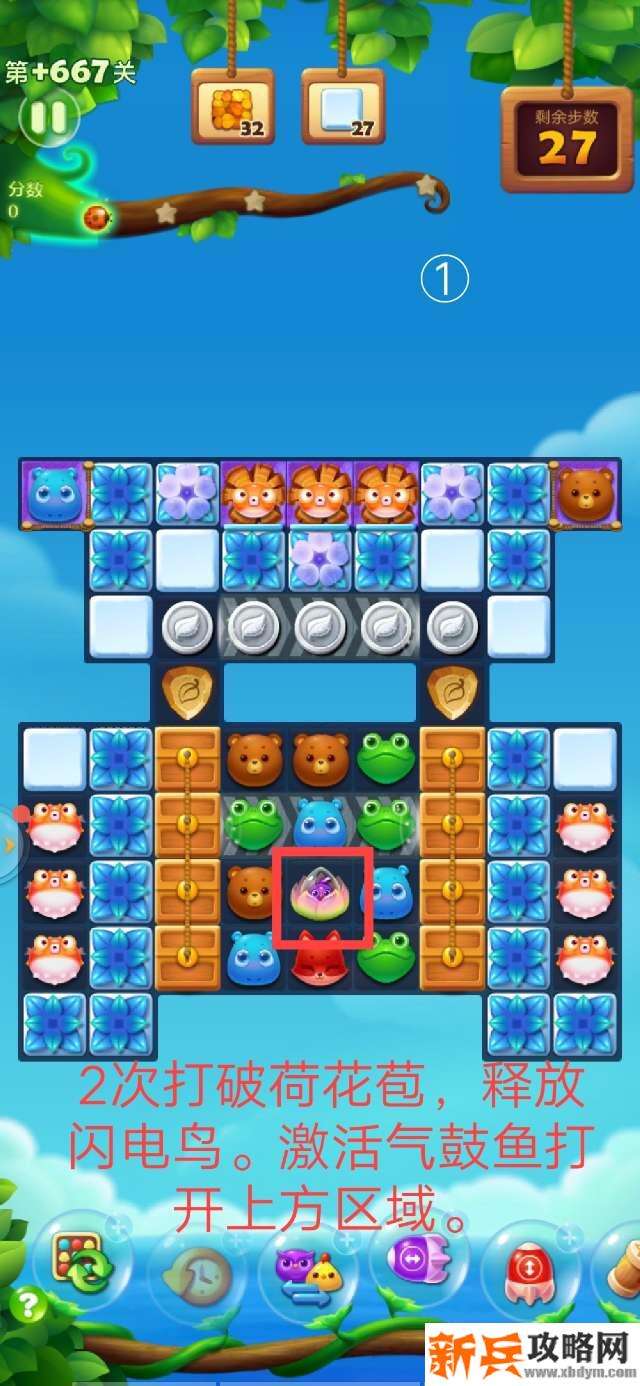The height and width of the screenshot is (1386, 640).
Task: Activate the owl and chick swap booster
Action: (x=307, y=1270)
